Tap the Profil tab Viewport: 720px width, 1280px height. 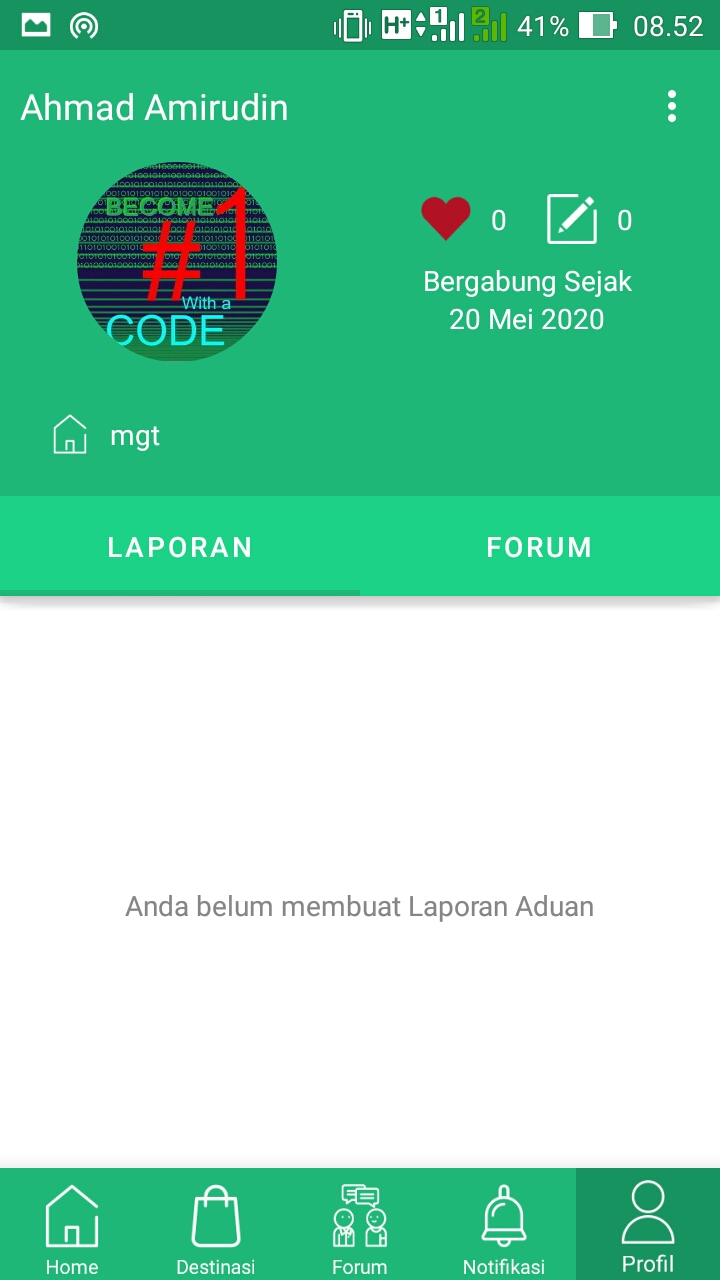pos(648,1225)
